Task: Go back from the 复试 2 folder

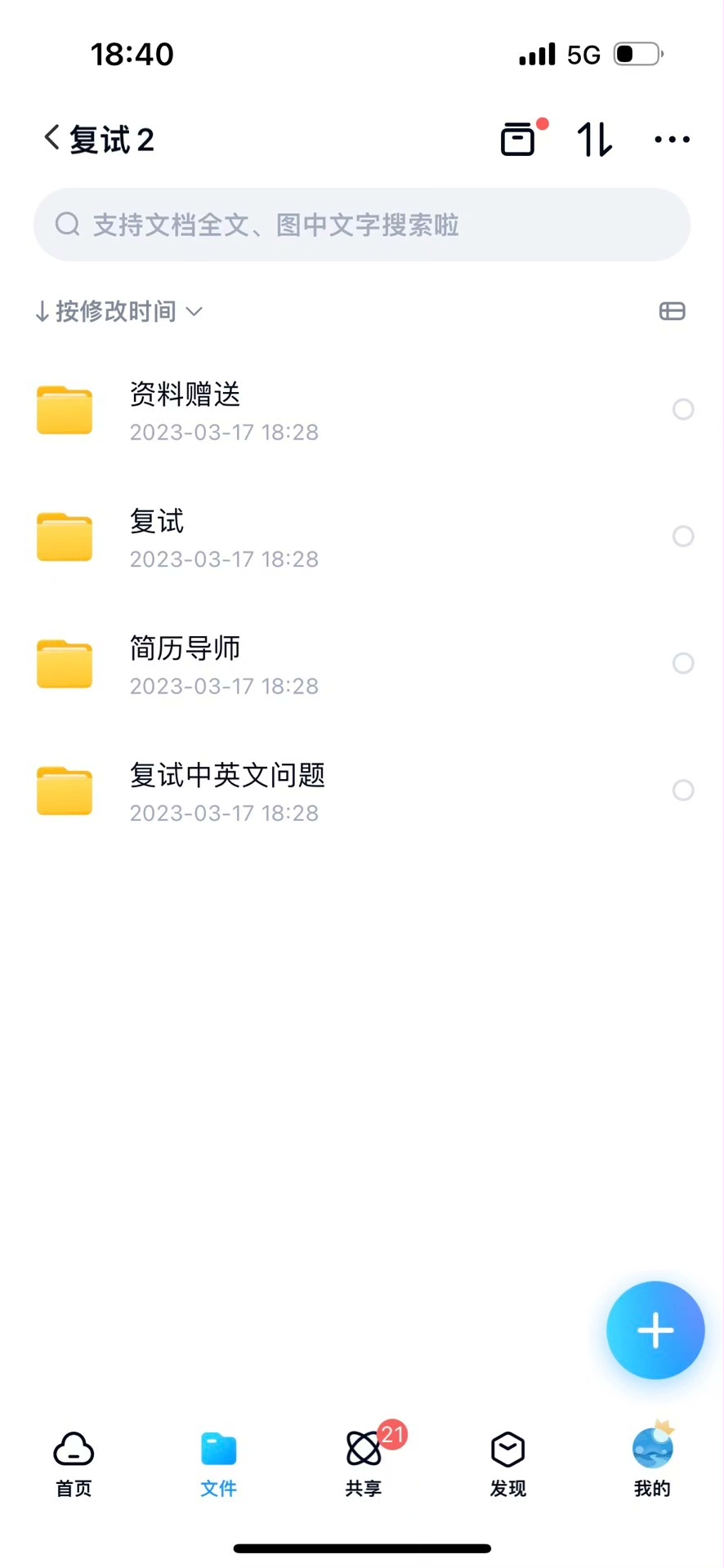Action: tap(52, 138)
